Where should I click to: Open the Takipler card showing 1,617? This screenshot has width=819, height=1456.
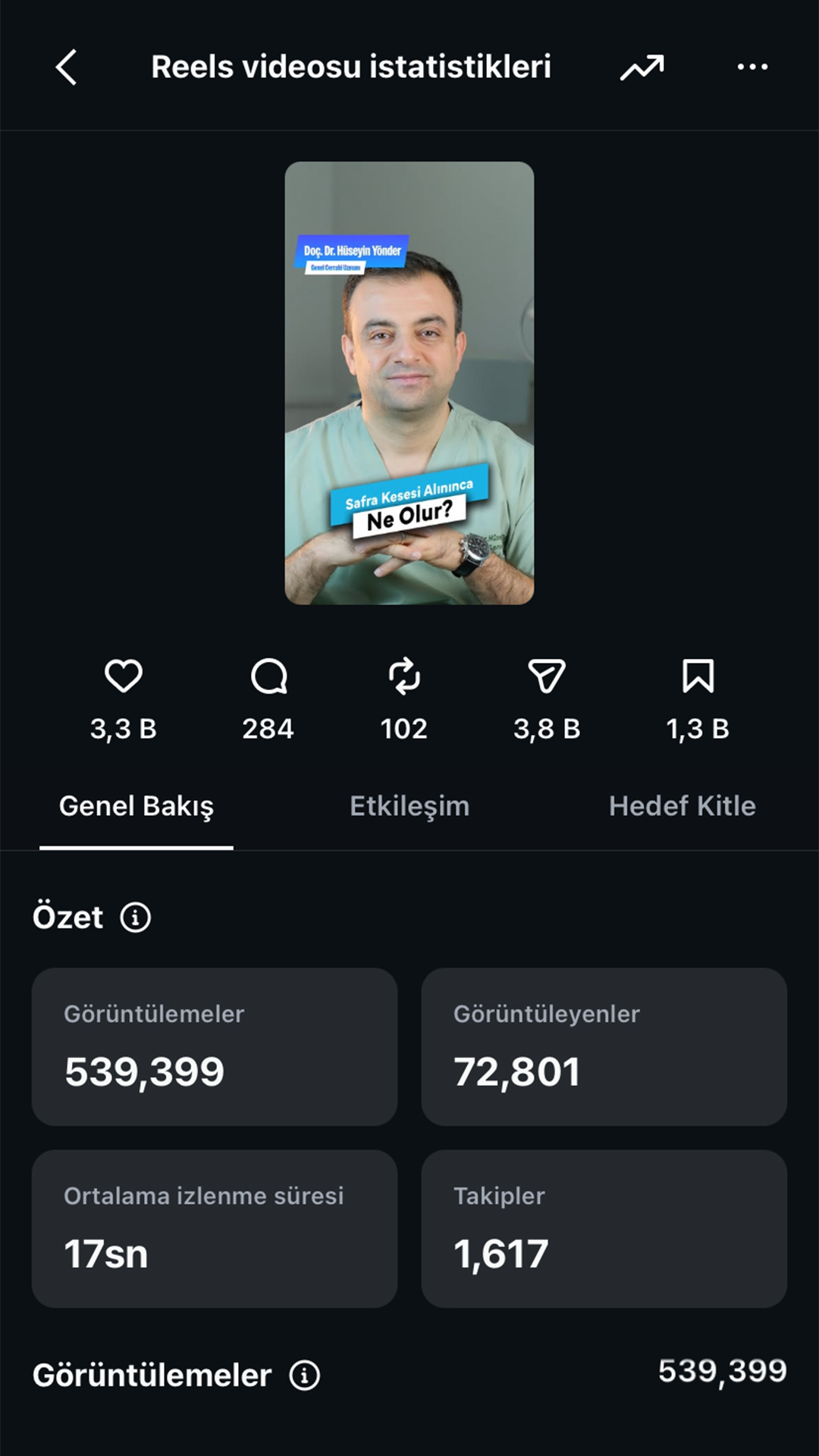pos(604,1228)
